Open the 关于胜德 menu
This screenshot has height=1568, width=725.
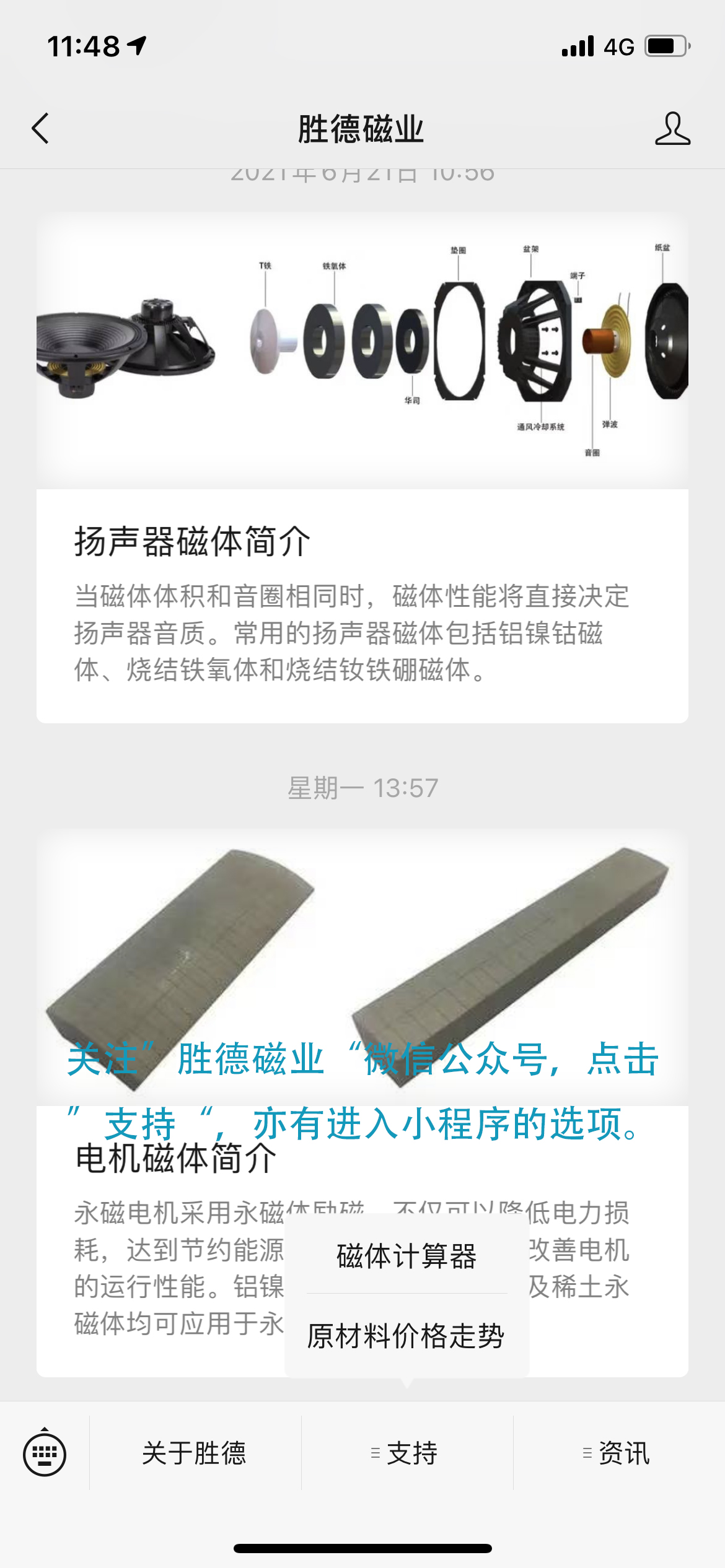(195, 1453)
